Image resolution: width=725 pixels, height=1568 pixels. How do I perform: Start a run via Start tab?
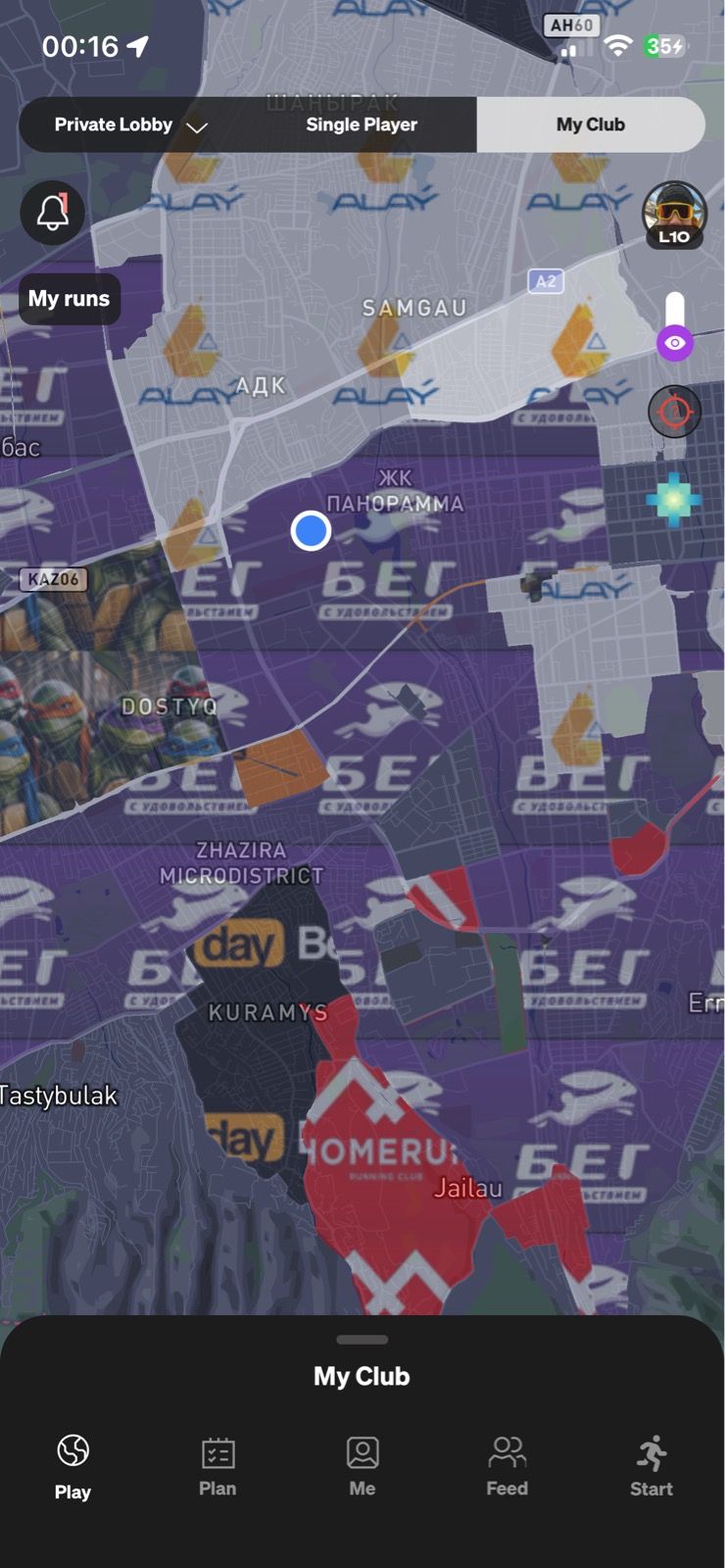[651, 1466]
